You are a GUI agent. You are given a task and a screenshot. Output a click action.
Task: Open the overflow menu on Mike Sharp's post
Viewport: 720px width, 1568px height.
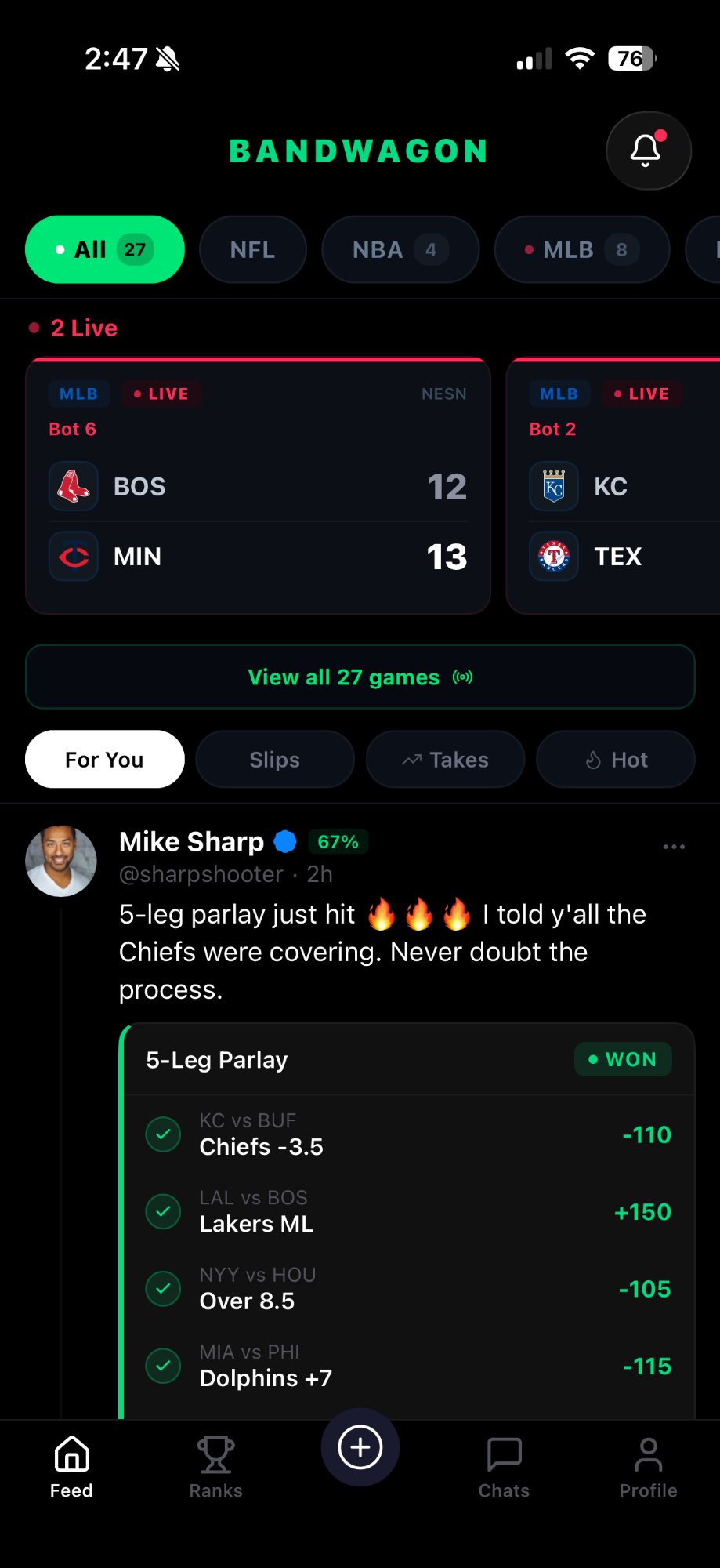(x=674, y=847)
